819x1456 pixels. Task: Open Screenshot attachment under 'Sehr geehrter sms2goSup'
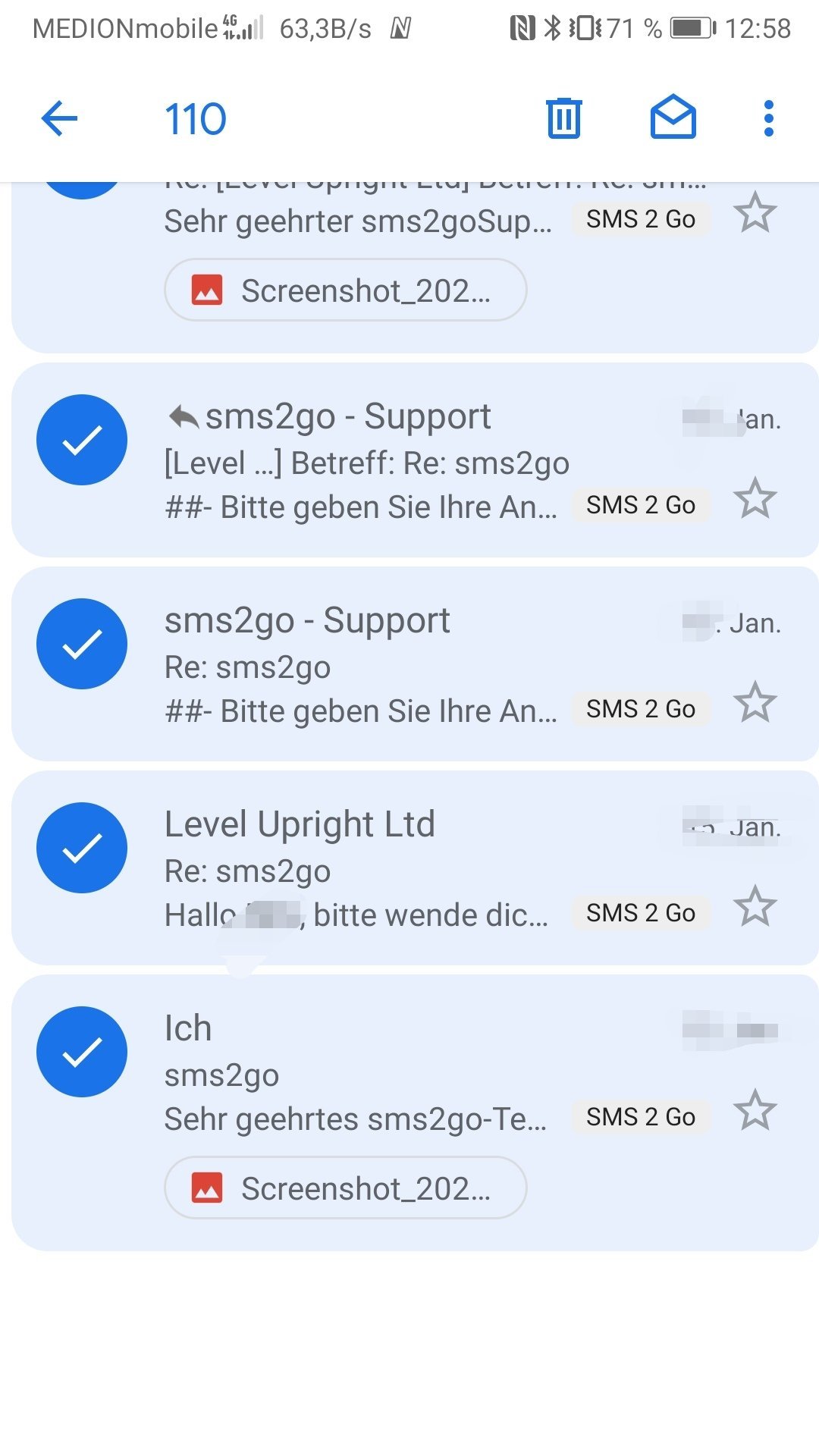coord(346,290)
